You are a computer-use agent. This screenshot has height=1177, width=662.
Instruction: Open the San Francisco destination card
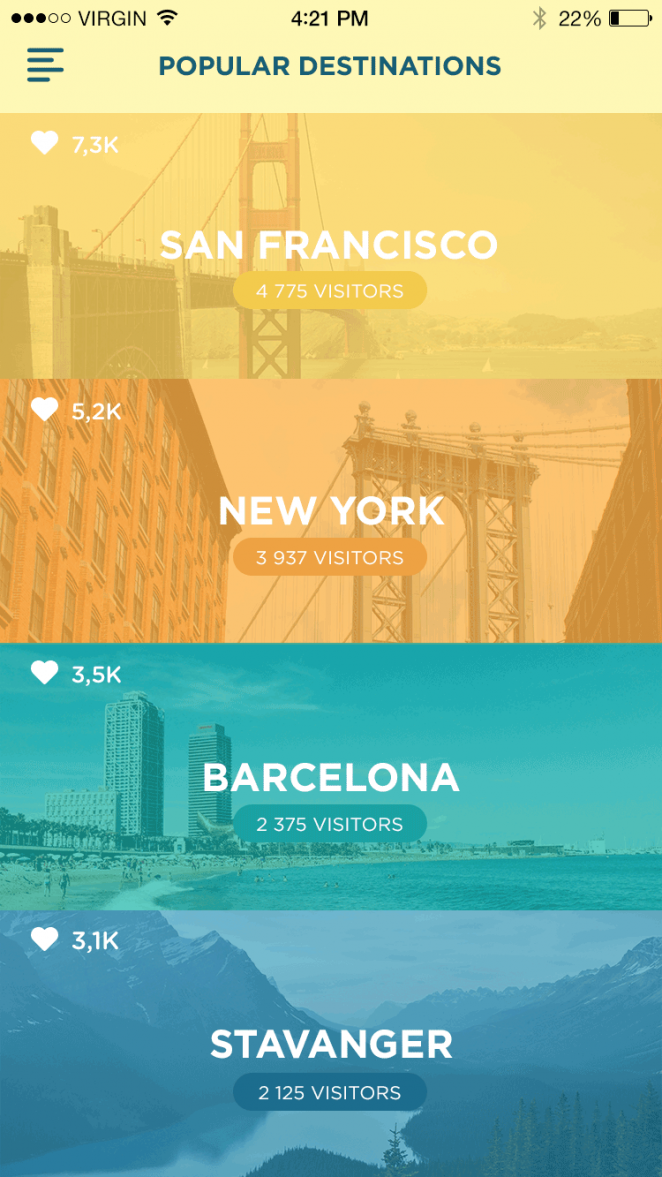coord(329,246)
